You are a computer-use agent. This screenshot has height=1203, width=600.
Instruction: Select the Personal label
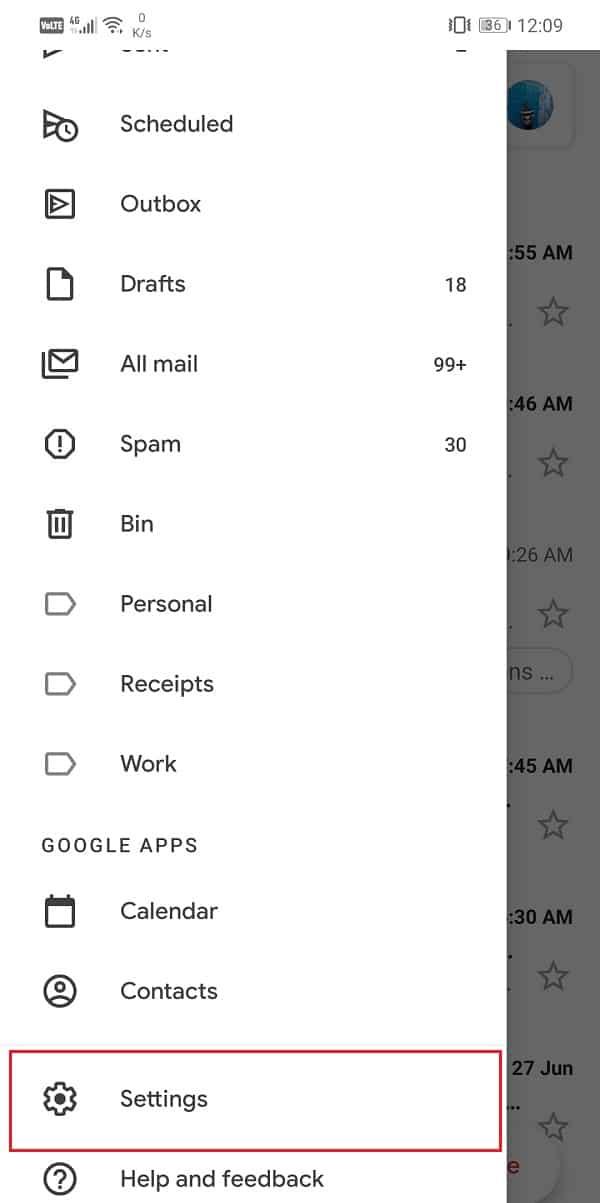coord(166,604)
